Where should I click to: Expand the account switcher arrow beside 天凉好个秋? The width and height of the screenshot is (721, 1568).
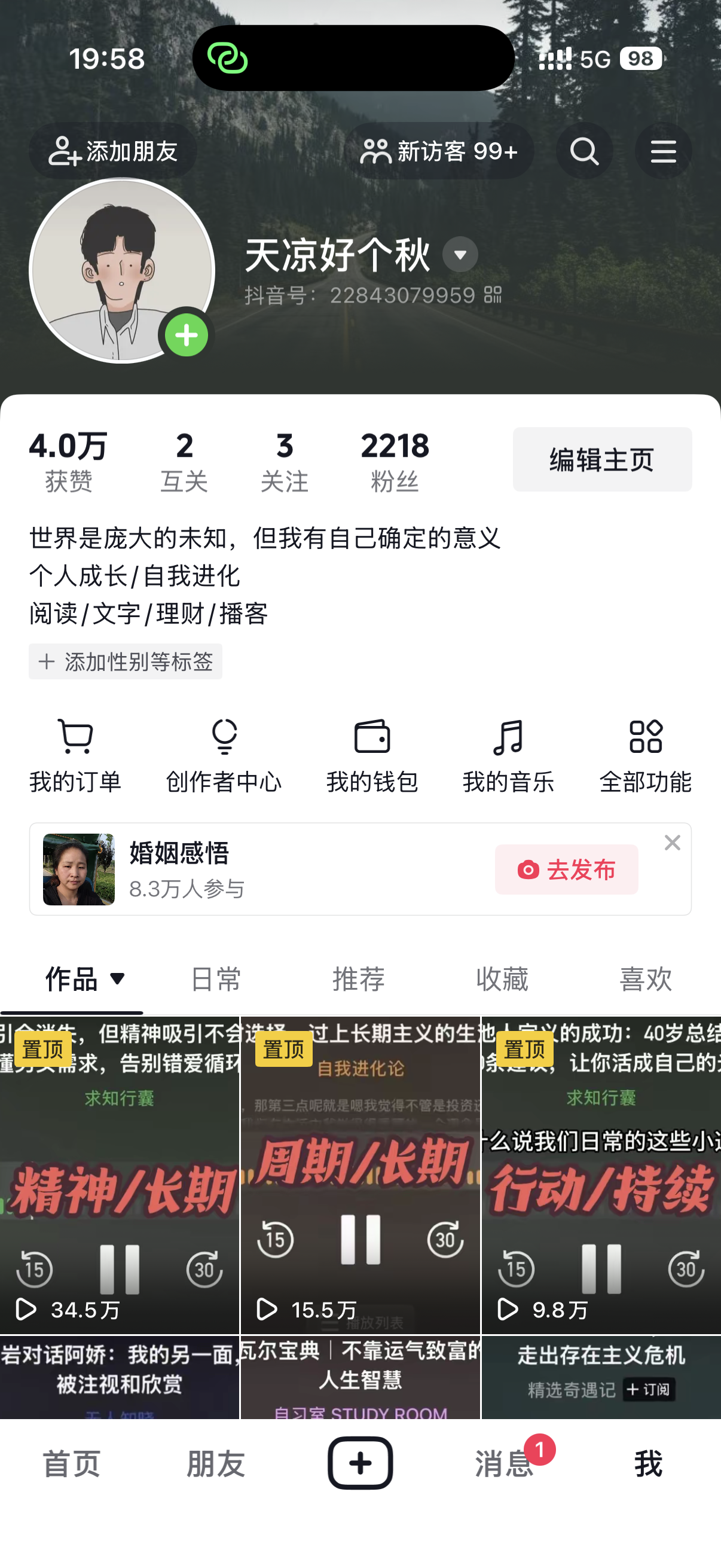coord(460,254)
